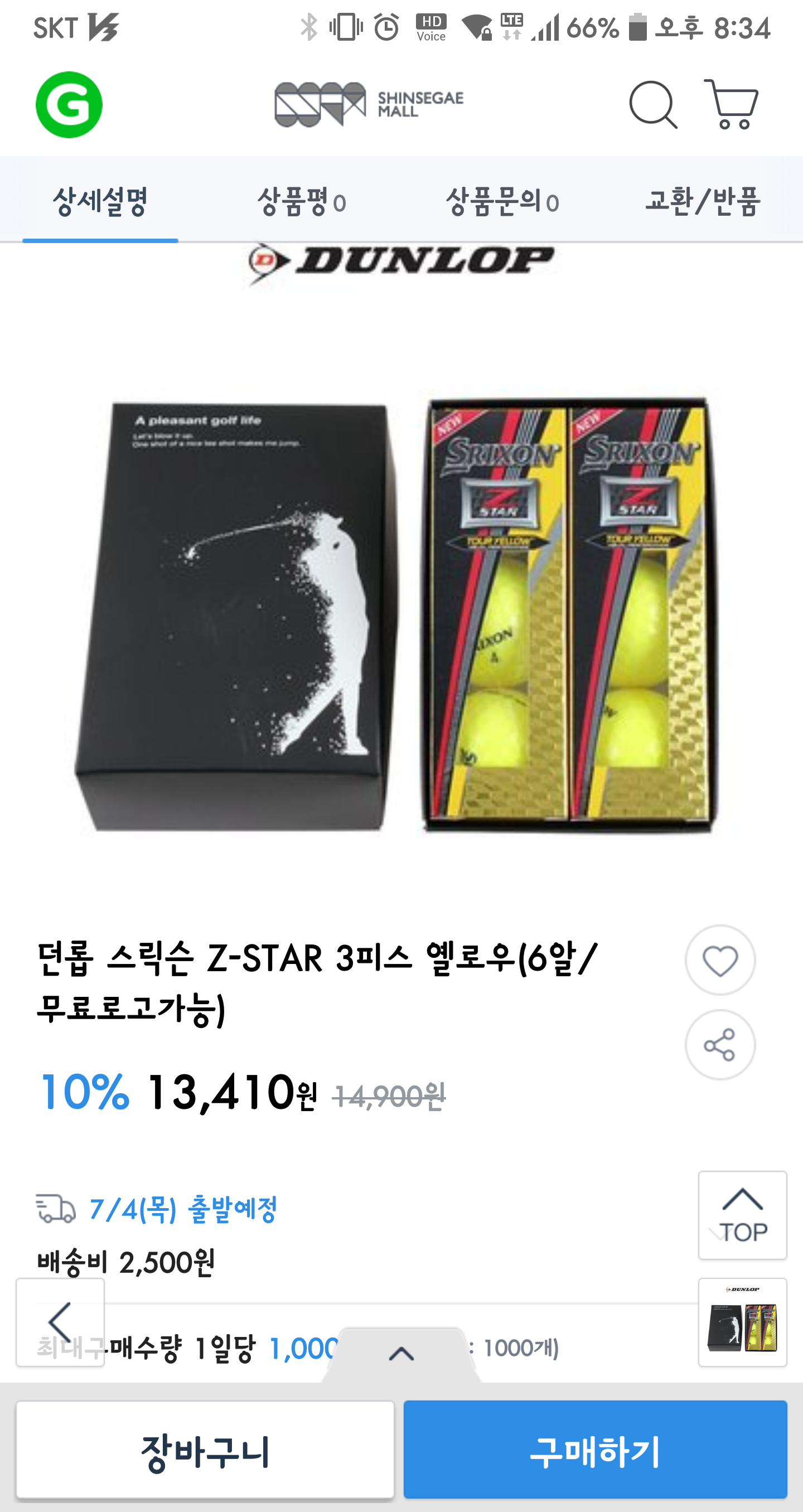
Task: Share this Srixon Z-STAR product
Action: tap(720, 1045)
